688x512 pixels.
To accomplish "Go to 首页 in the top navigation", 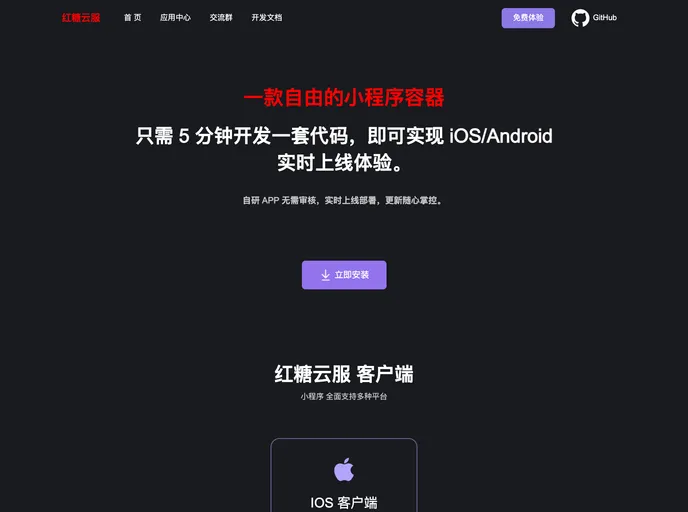I will (x=132, y=18).
